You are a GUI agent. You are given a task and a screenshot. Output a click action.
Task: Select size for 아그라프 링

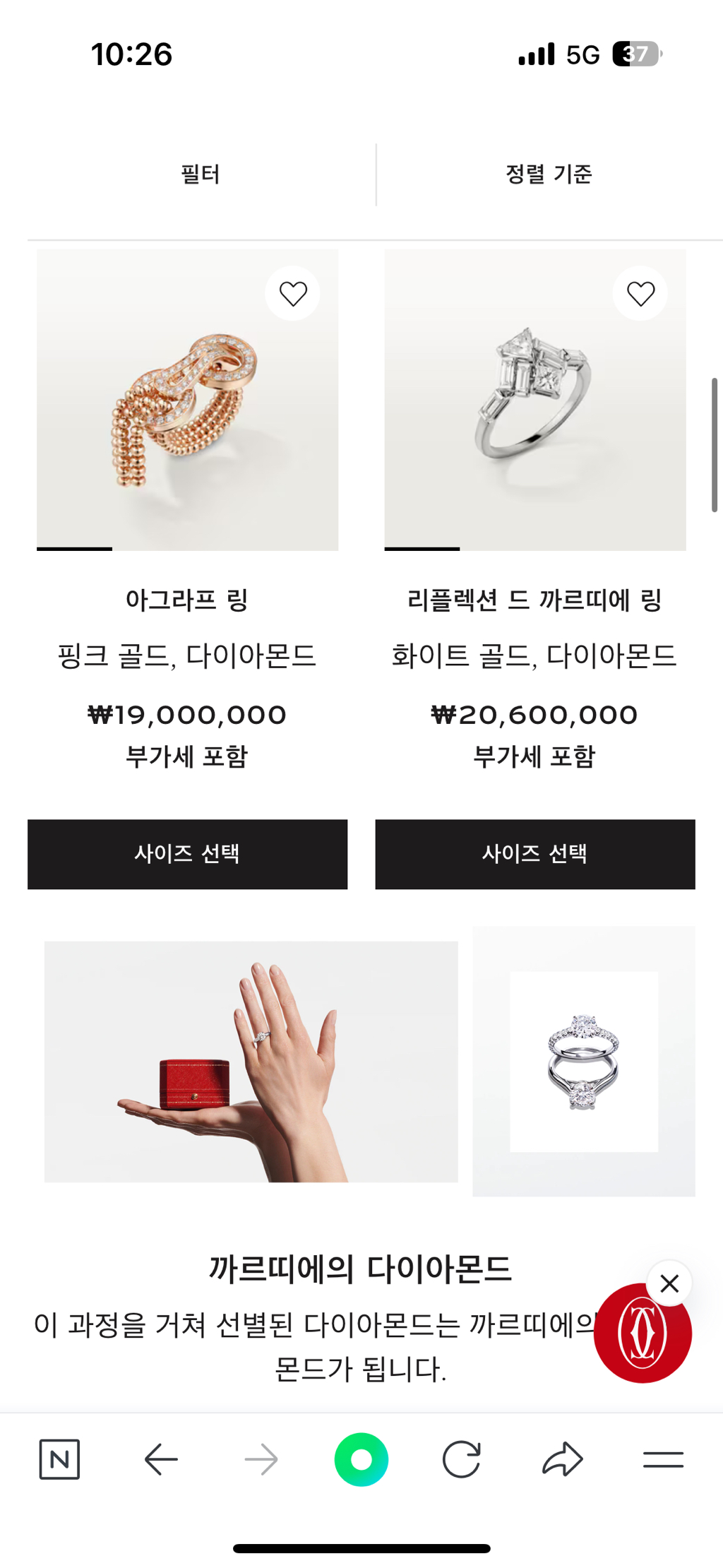click(x=187, y=854)
